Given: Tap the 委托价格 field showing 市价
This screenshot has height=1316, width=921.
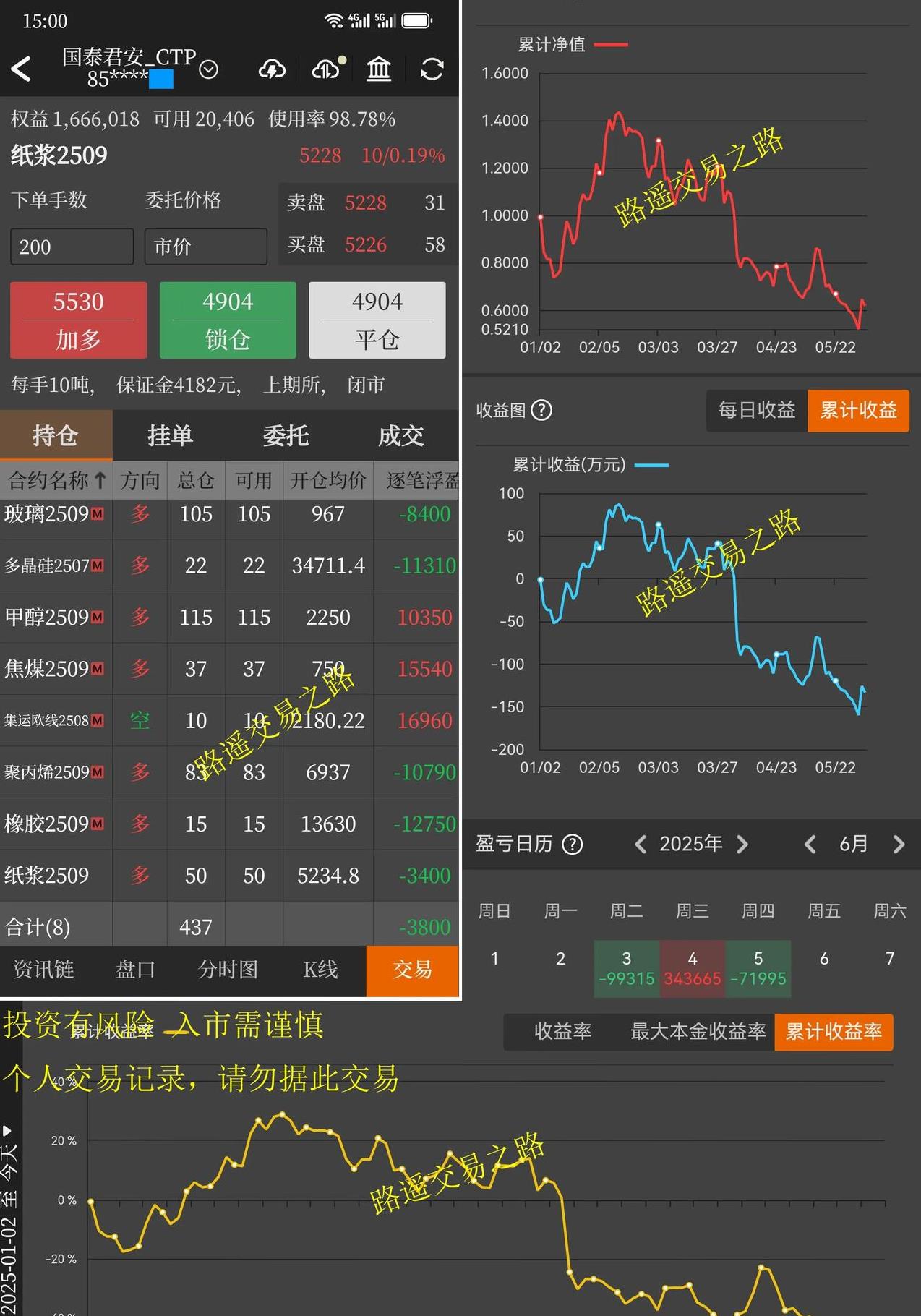Looking at the screenshot, I should pyautogui.click(x=205, y=247).
